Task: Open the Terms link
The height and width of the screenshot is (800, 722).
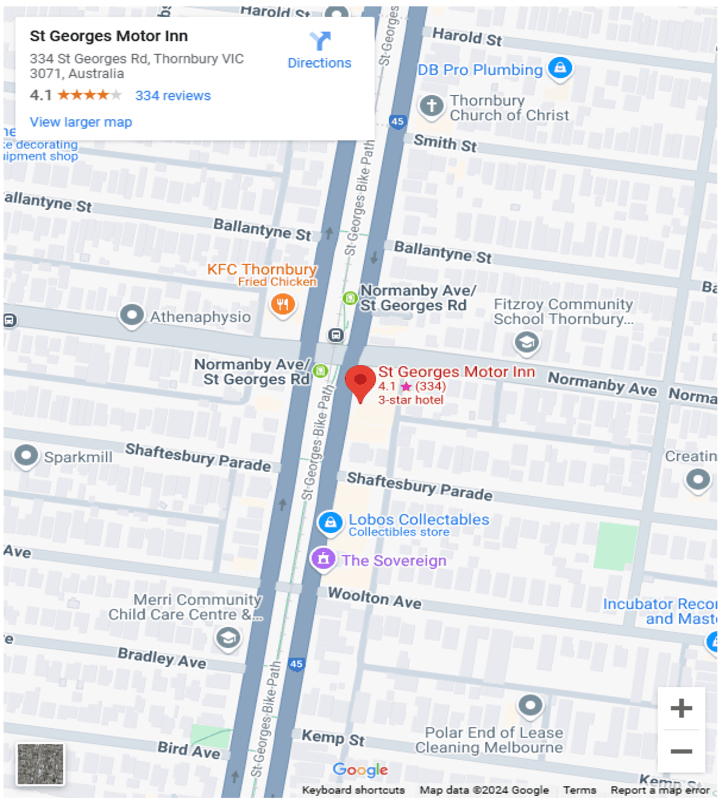Action: [579, 790]
